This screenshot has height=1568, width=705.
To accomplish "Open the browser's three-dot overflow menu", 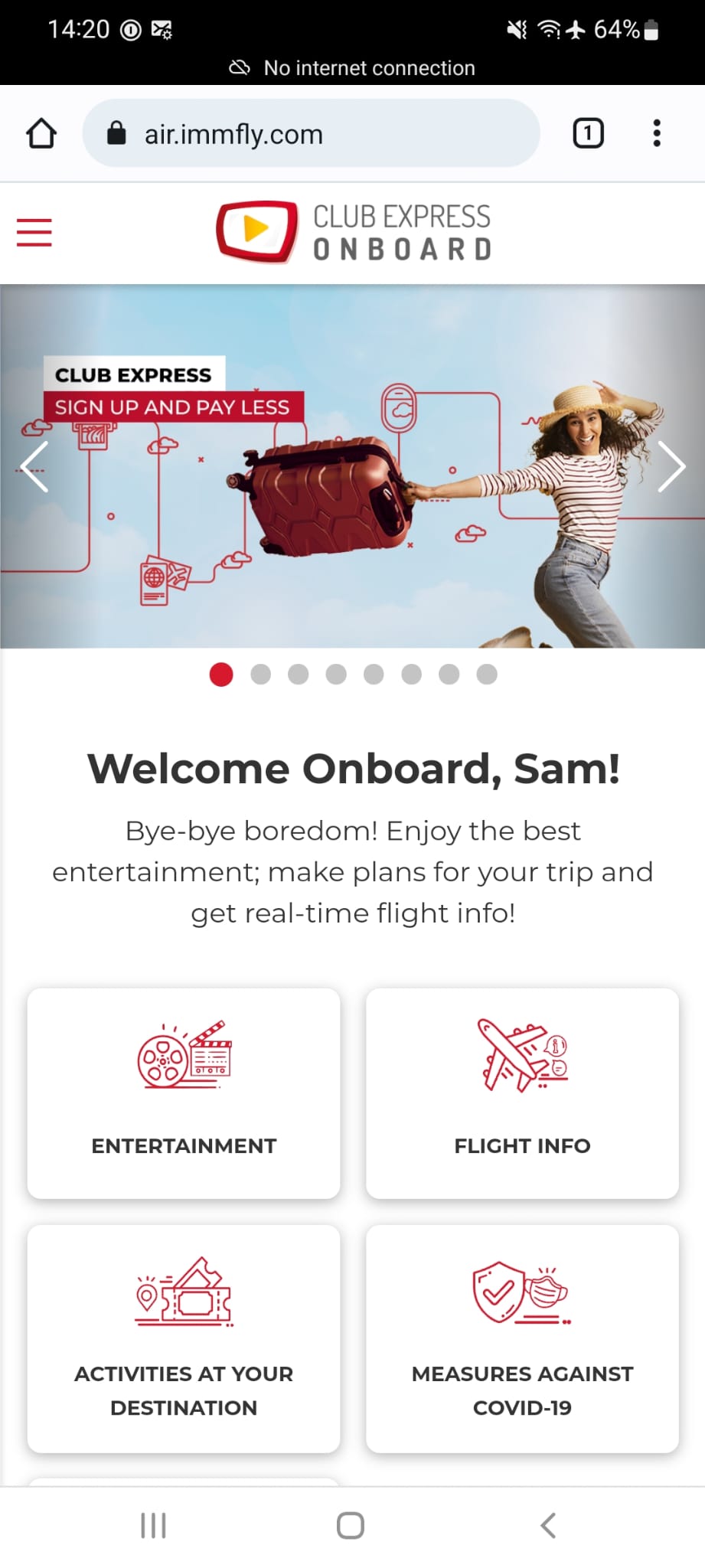I will pos(657,133).
